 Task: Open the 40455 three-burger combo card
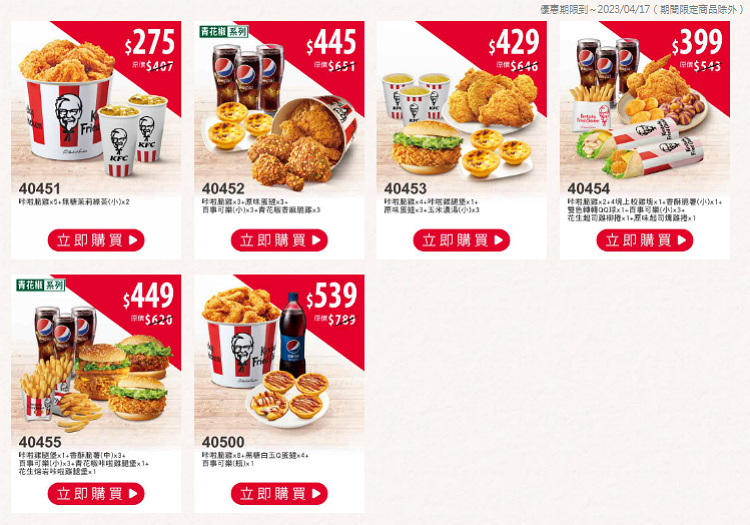96,360
